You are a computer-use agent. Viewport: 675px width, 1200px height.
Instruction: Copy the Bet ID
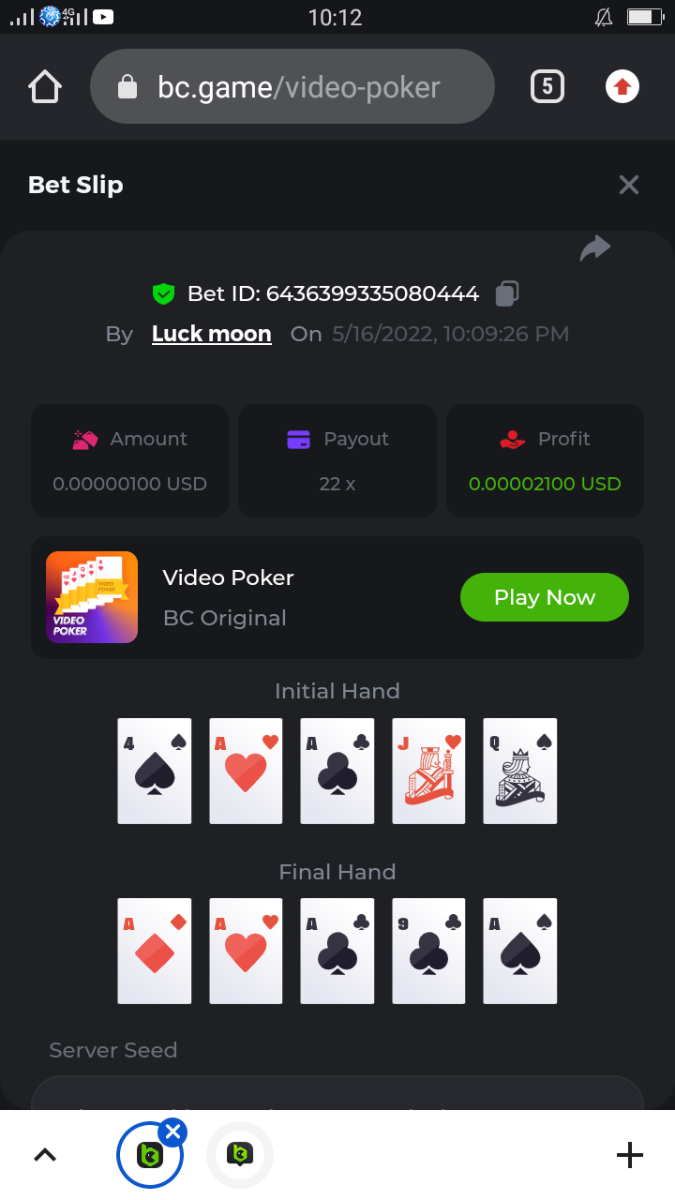(507, 294)
